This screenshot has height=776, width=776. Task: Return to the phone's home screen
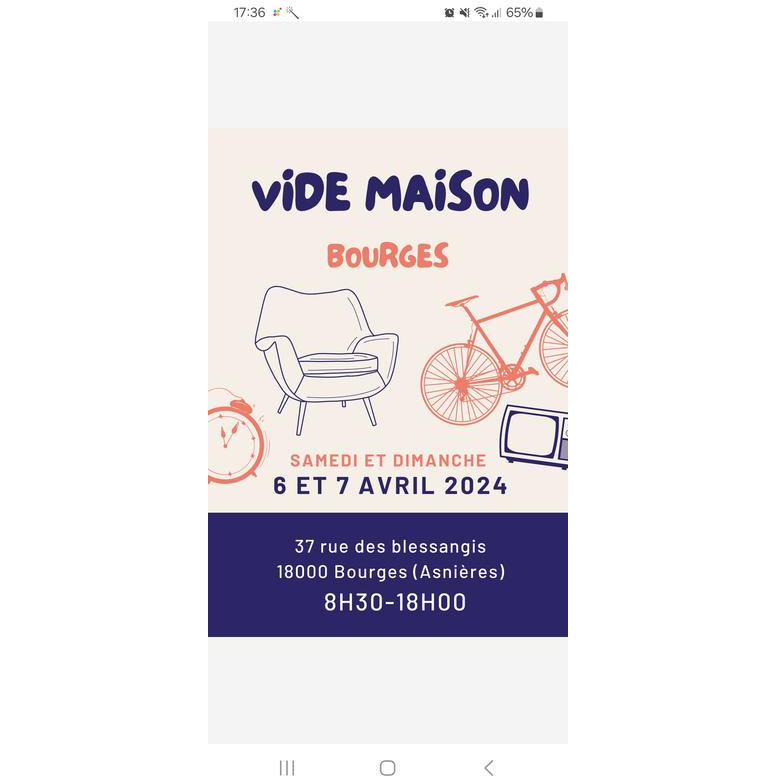click(388, 767)
